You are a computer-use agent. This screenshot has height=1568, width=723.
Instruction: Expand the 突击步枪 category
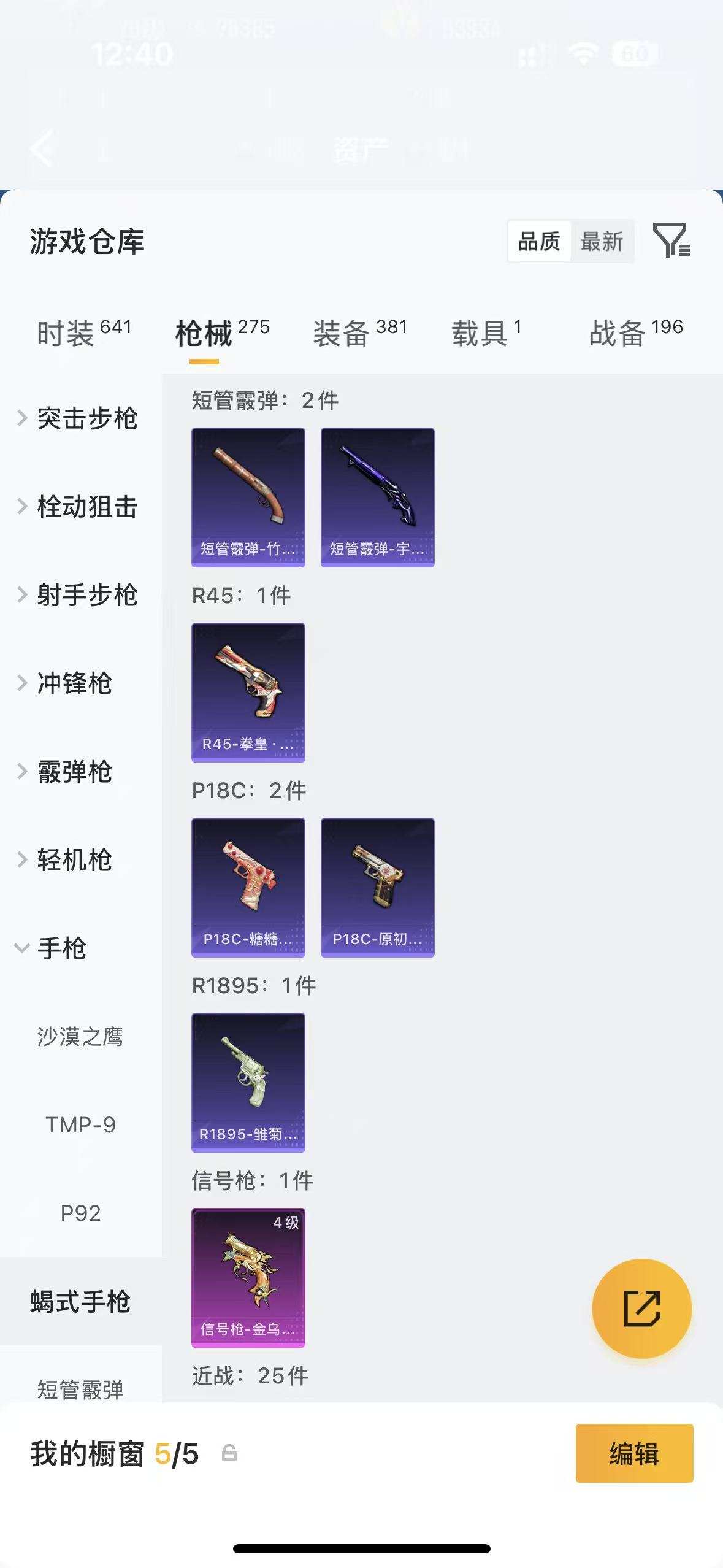pos(86,419)
